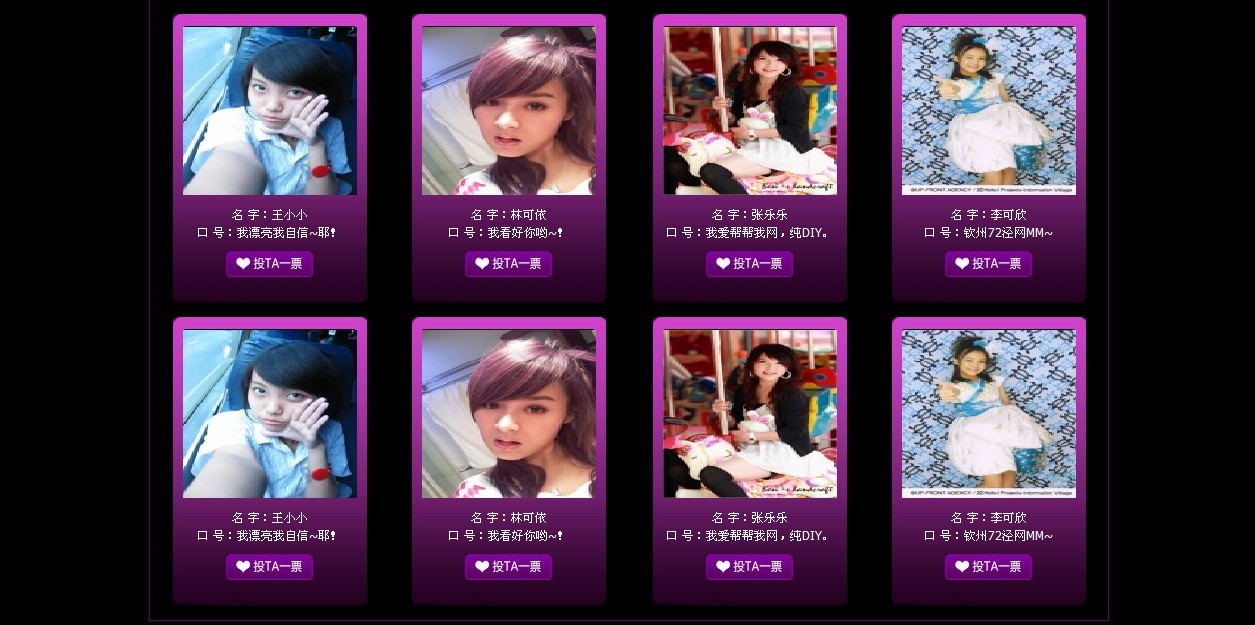
Task: Vote for 李可欣 in the bottom row
Action: (988, 567)
